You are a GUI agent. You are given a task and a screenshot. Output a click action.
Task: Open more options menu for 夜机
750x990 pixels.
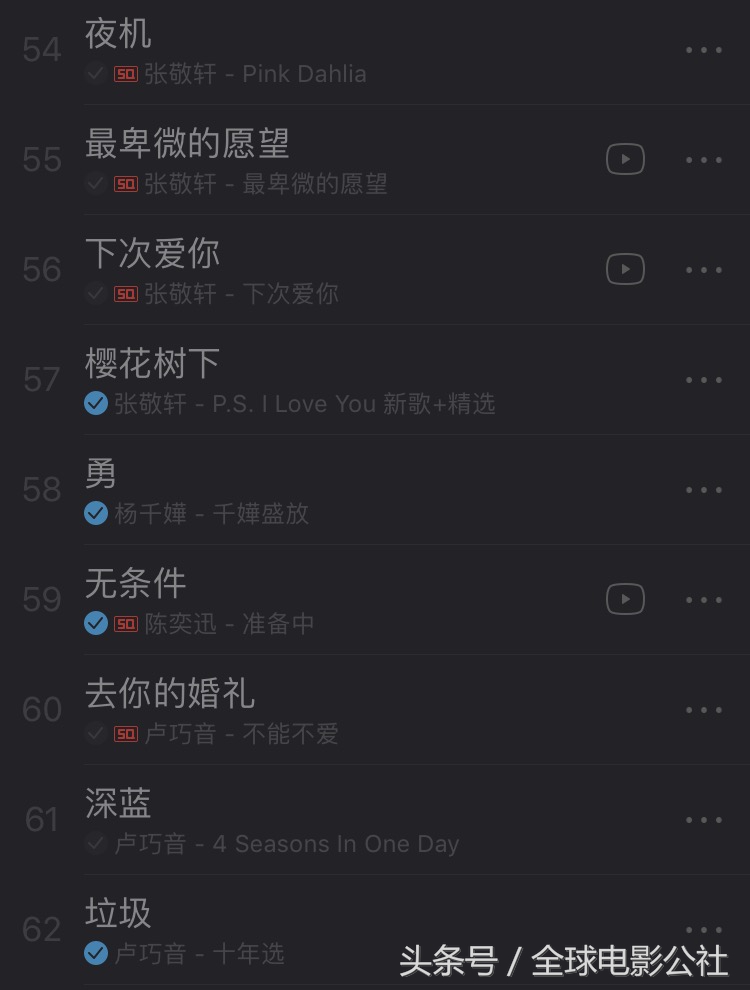pos(704,50)
